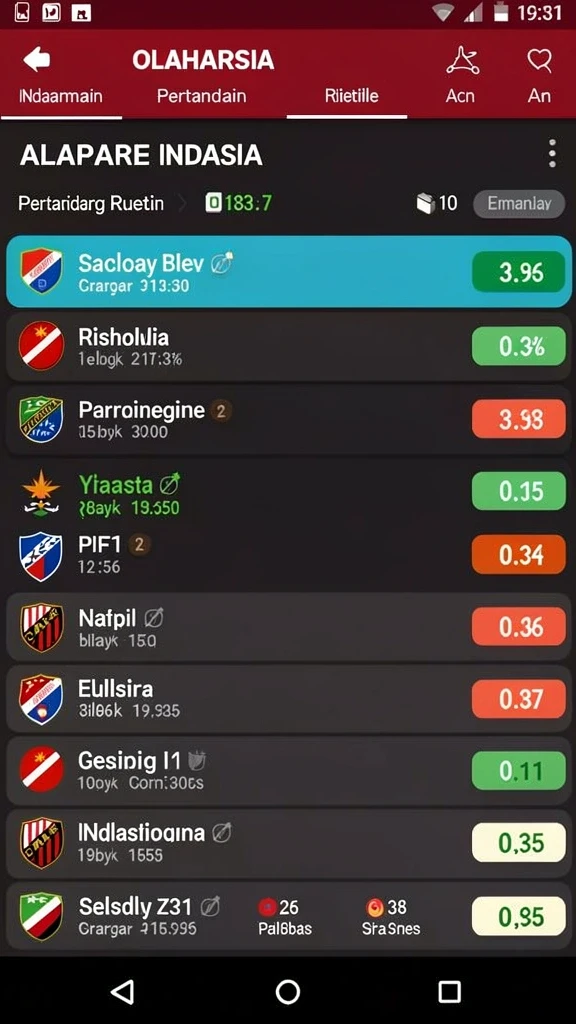Open the three-dot overflow menu
This screenshot has width=576, height=1024.
(552, 153)
